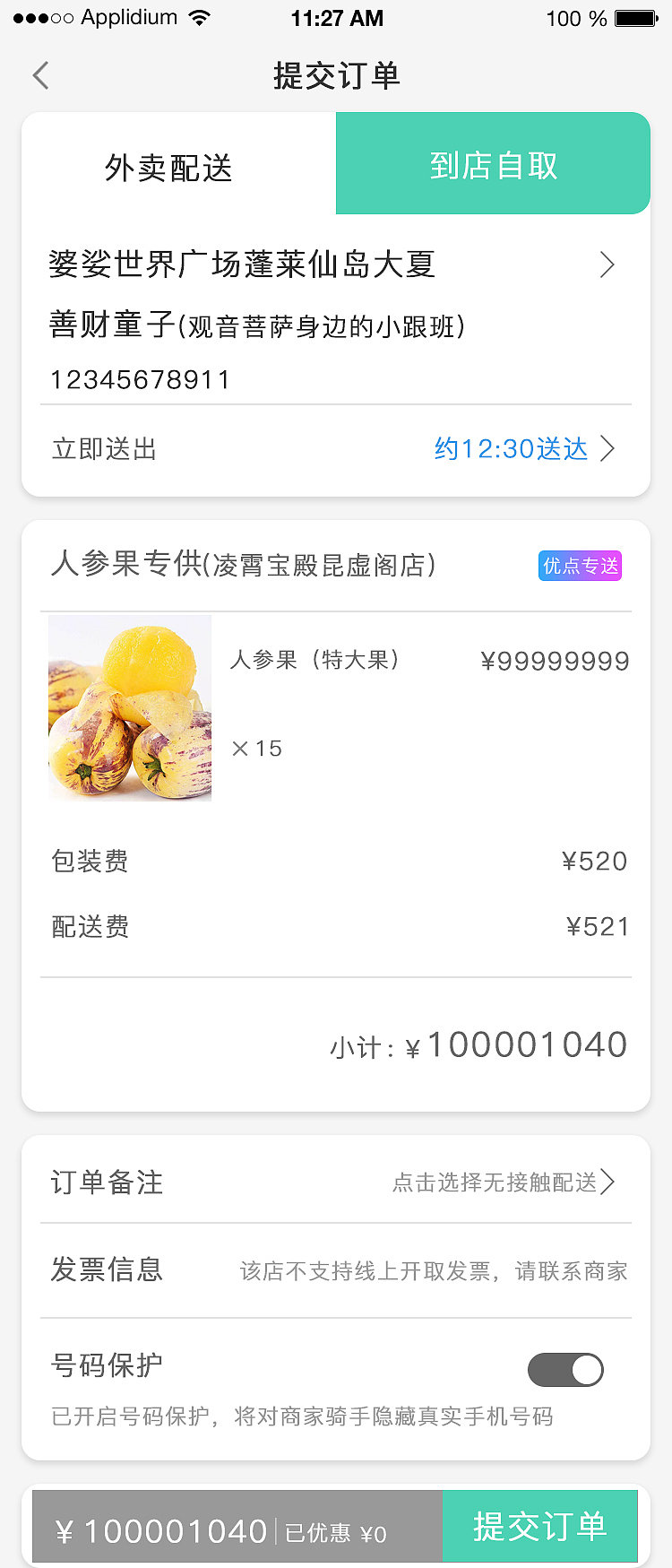Click the 人参果 product photo thumbnail
The height and width of the screenshot is (1568, 672).
tap(129, 707)
